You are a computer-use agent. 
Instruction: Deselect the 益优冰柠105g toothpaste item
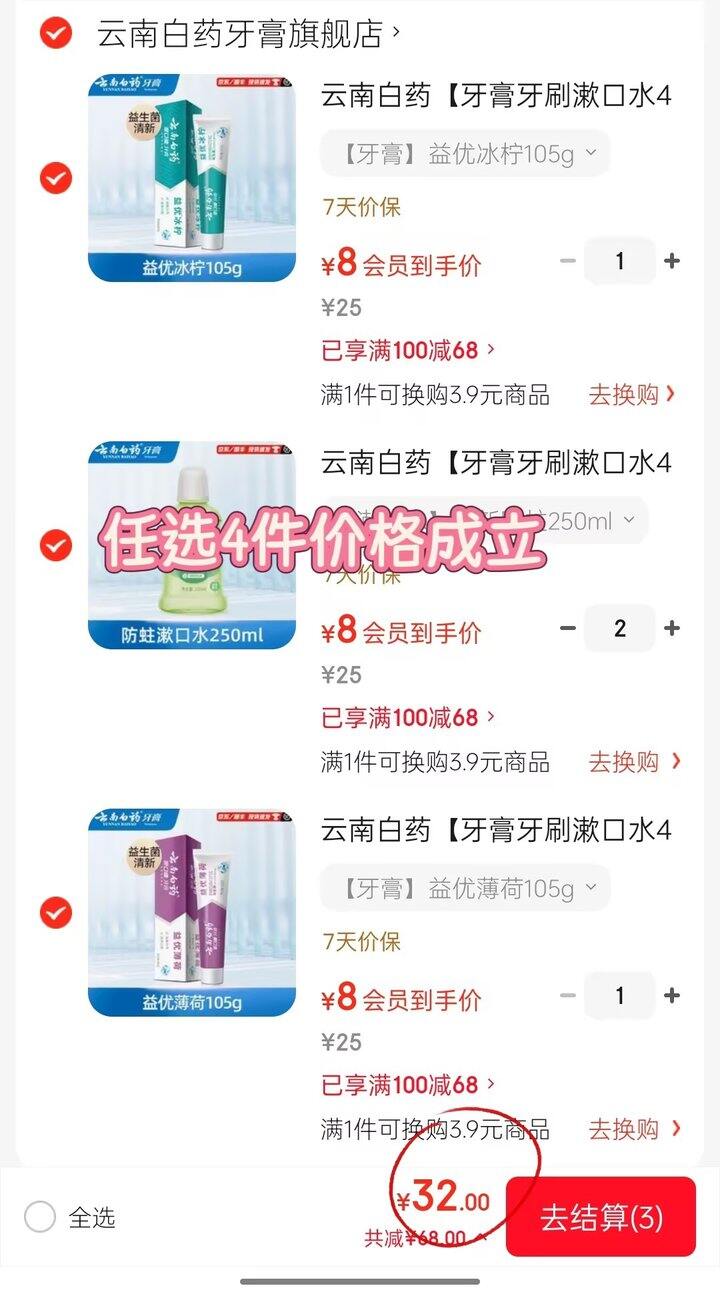(x=55, y=179)
